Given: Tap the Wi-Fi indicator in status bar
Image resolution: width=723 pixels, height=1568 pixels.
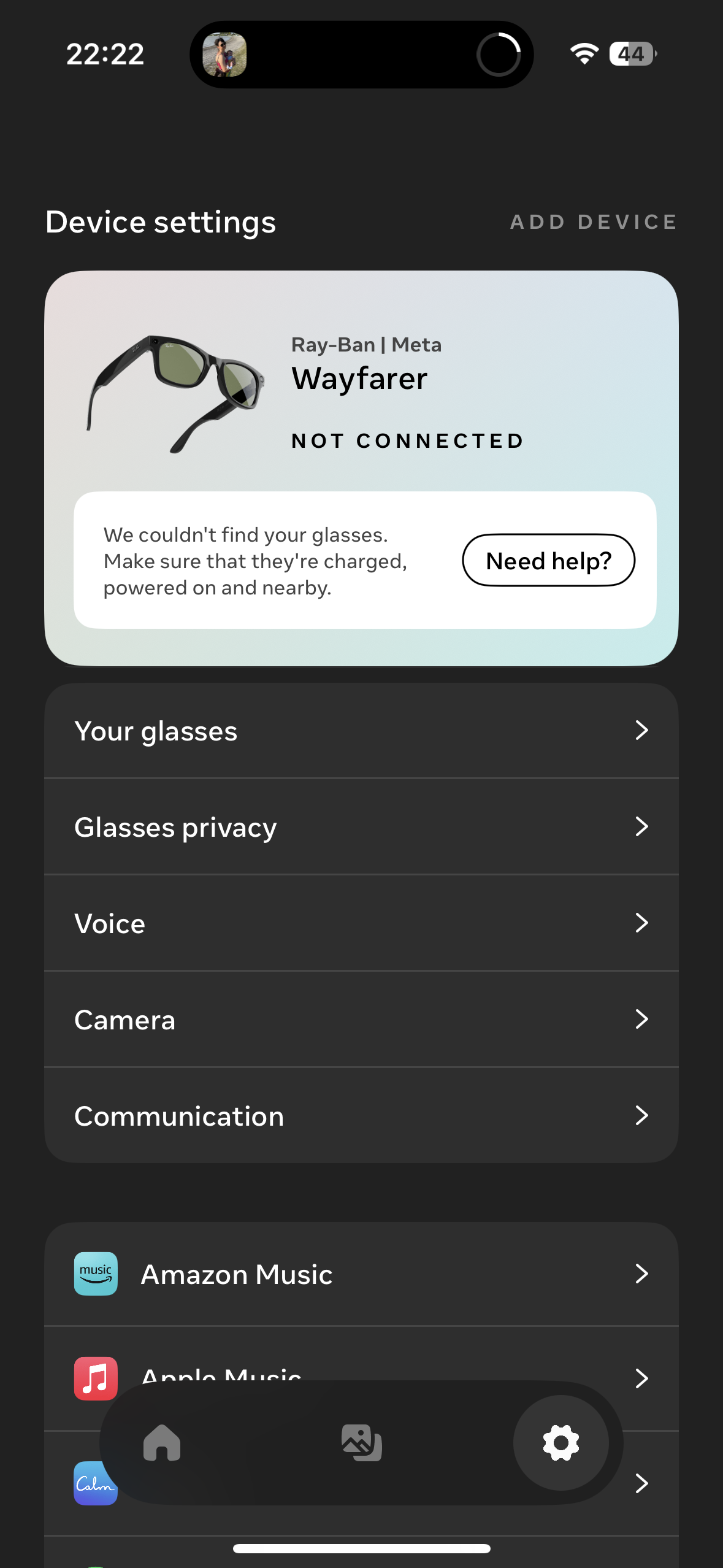Looking at the screenshot, I should point(583,54).
